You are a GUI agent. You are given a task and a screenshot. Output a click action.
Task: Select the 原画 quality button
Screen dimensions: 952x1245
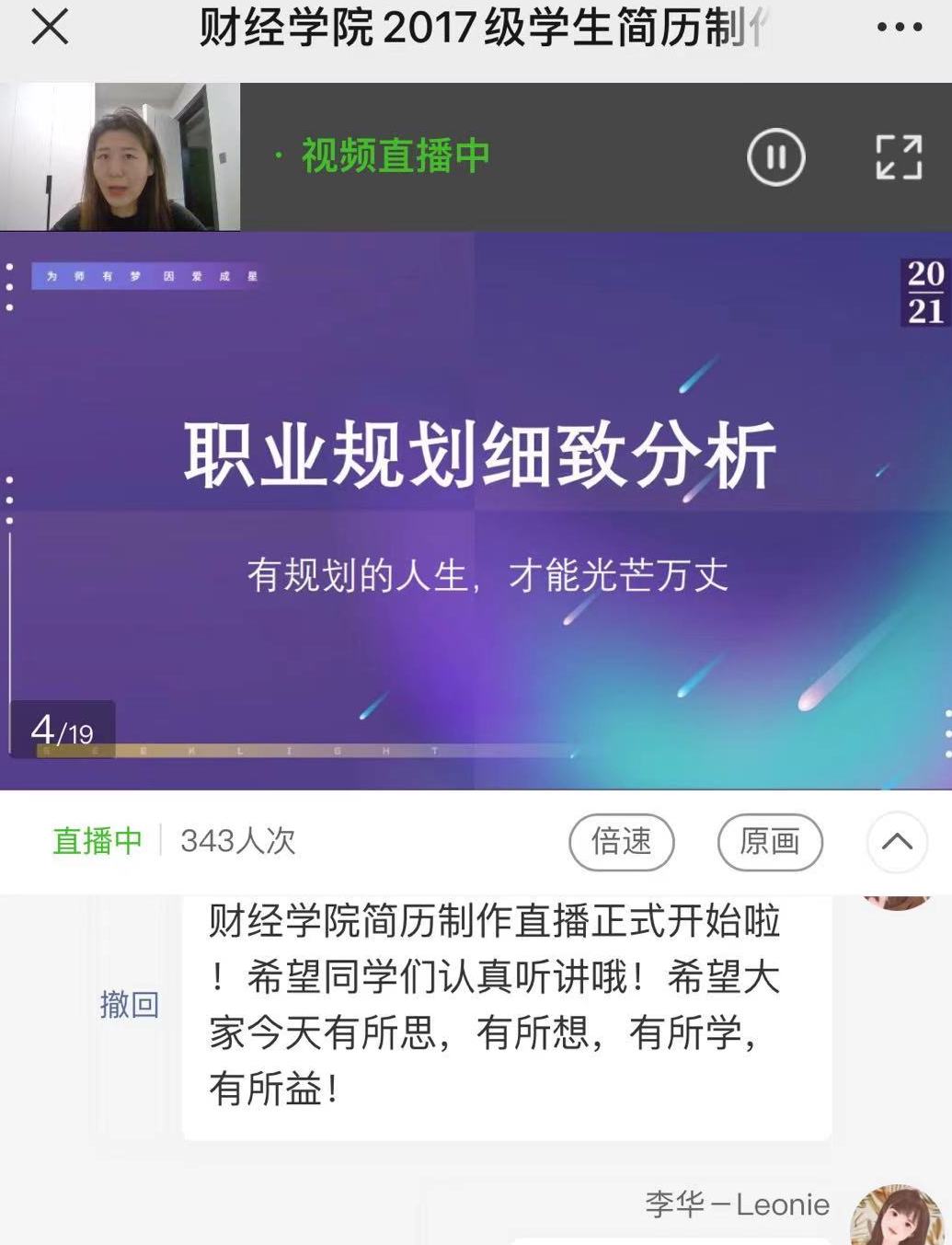pos(770,841)
